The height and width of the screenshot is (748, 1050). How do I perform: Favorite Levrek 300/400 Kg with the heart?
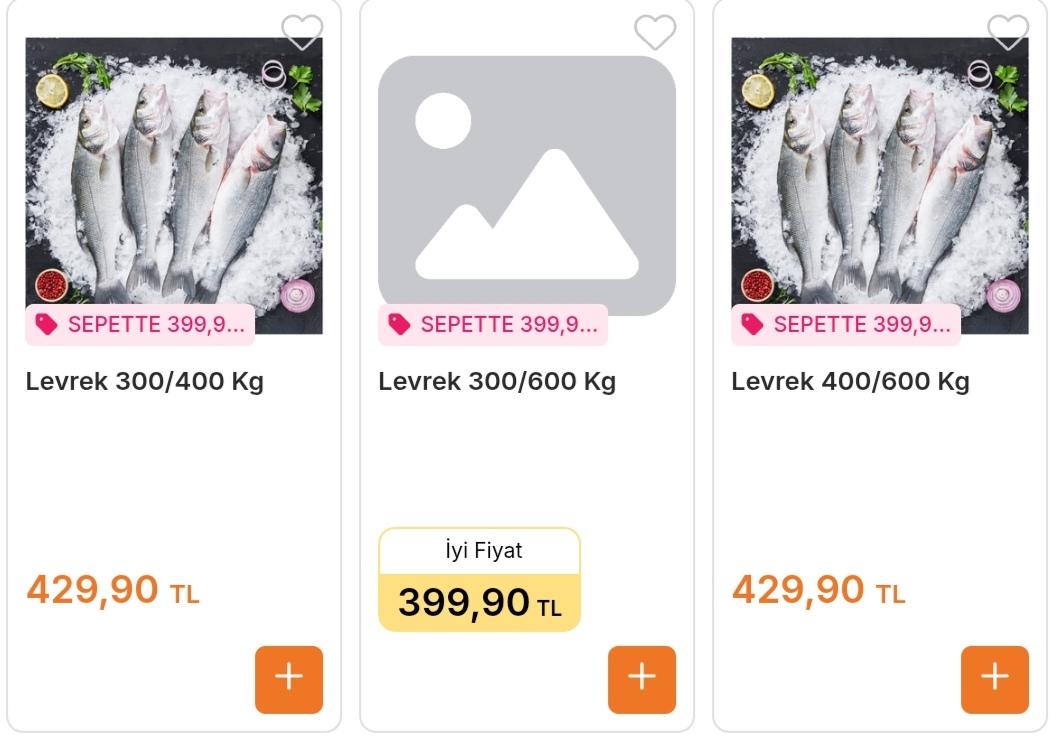[302, 32]
